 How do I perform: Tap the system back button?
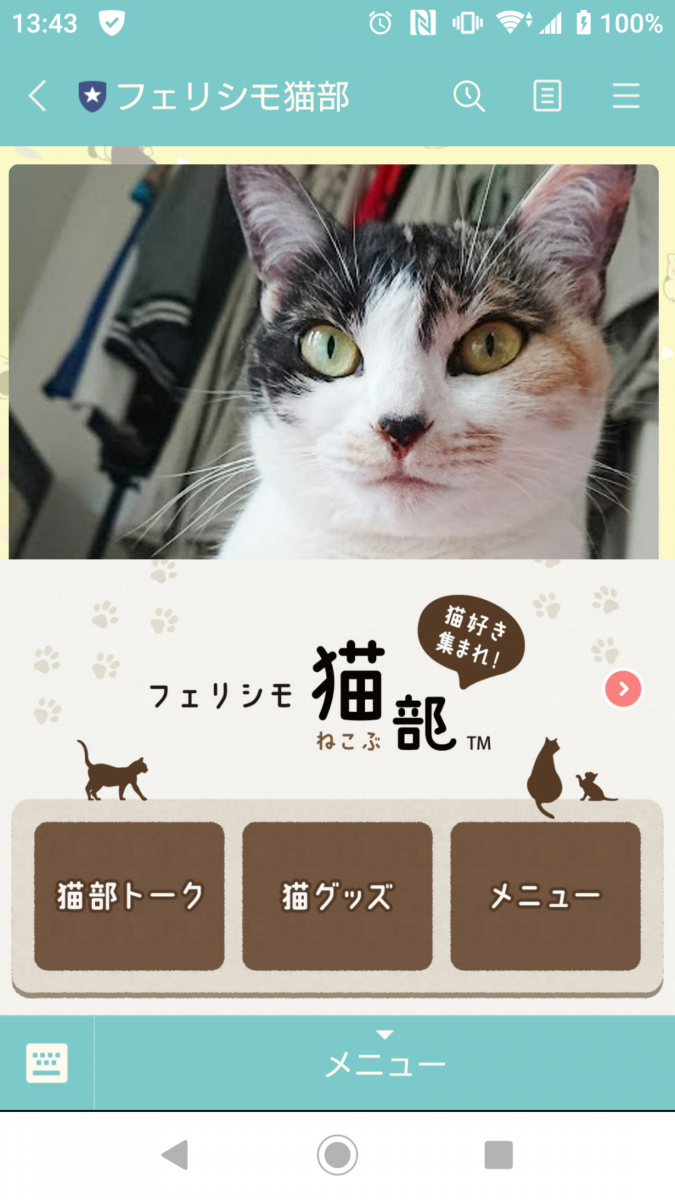click(175, 1156)
